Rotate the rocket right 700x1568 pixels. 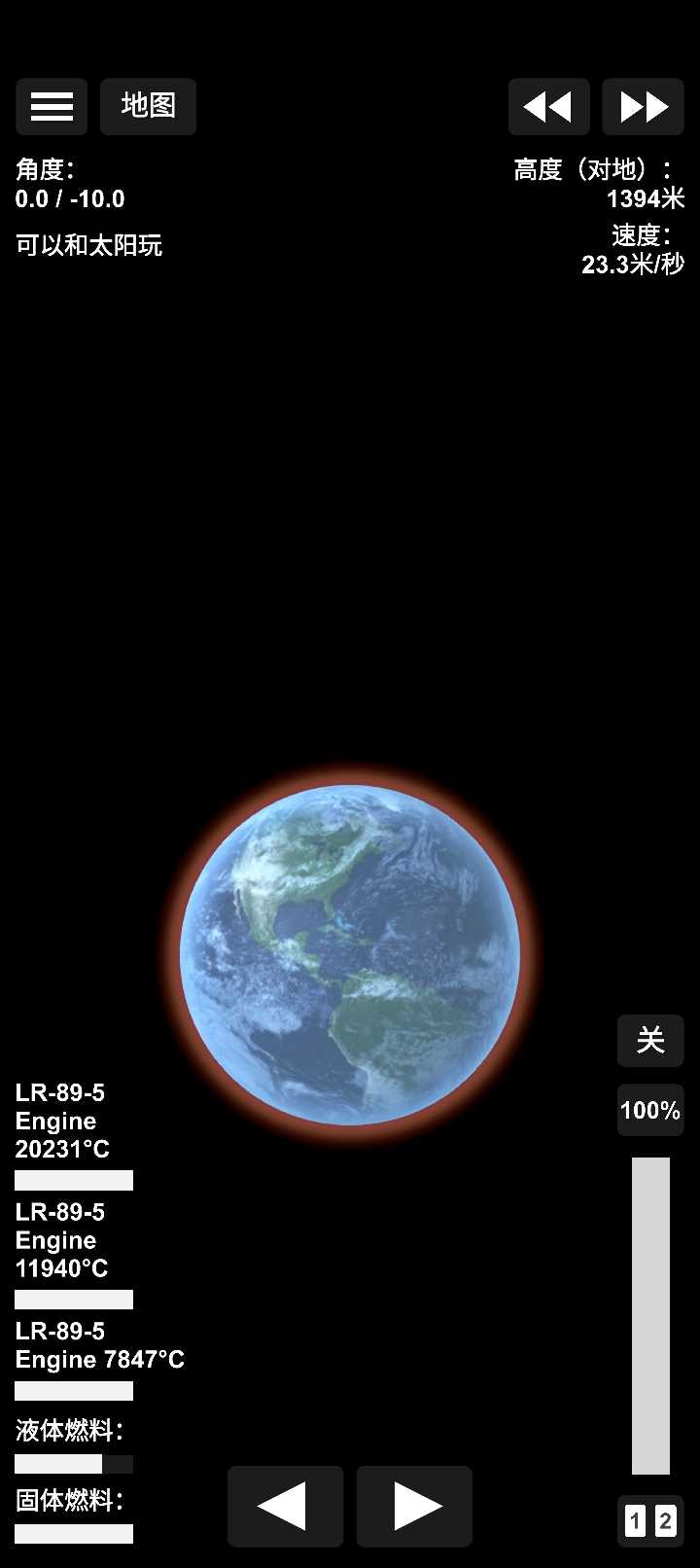(414, 1506)
